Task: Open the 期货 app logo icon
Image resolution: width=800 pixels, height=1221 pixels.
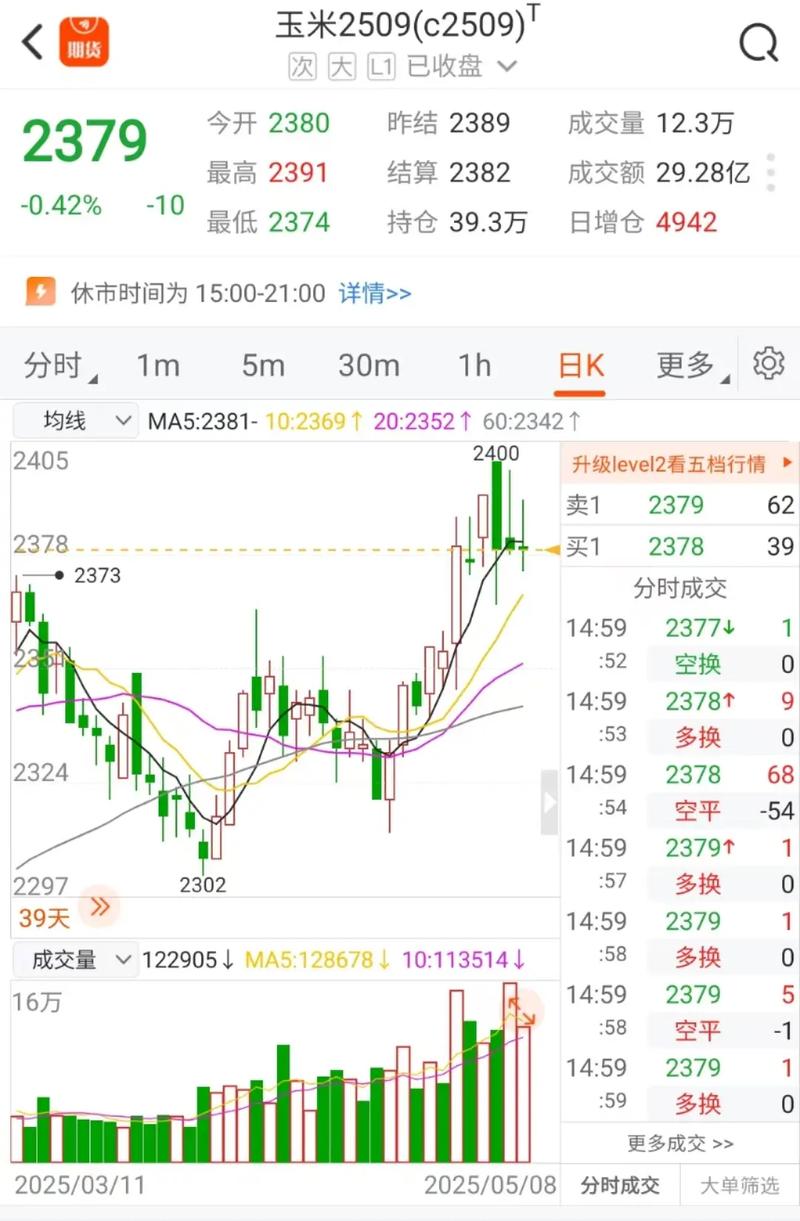Action: [84, 42]
